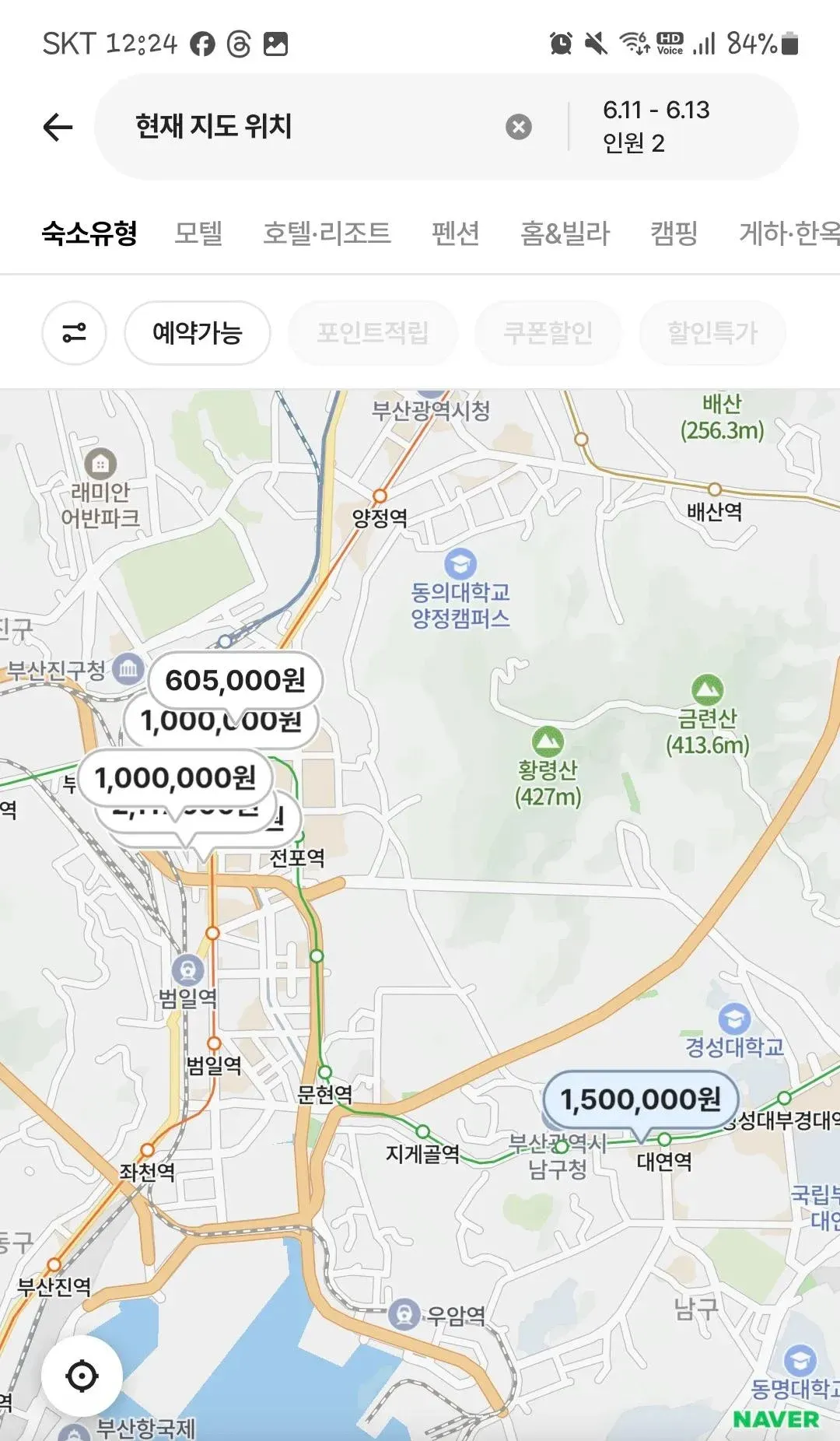Switch to the 모텔 category tab
Image resolution: width=840 pixels, height=1441 pixels.
click(x=201, y=234)
